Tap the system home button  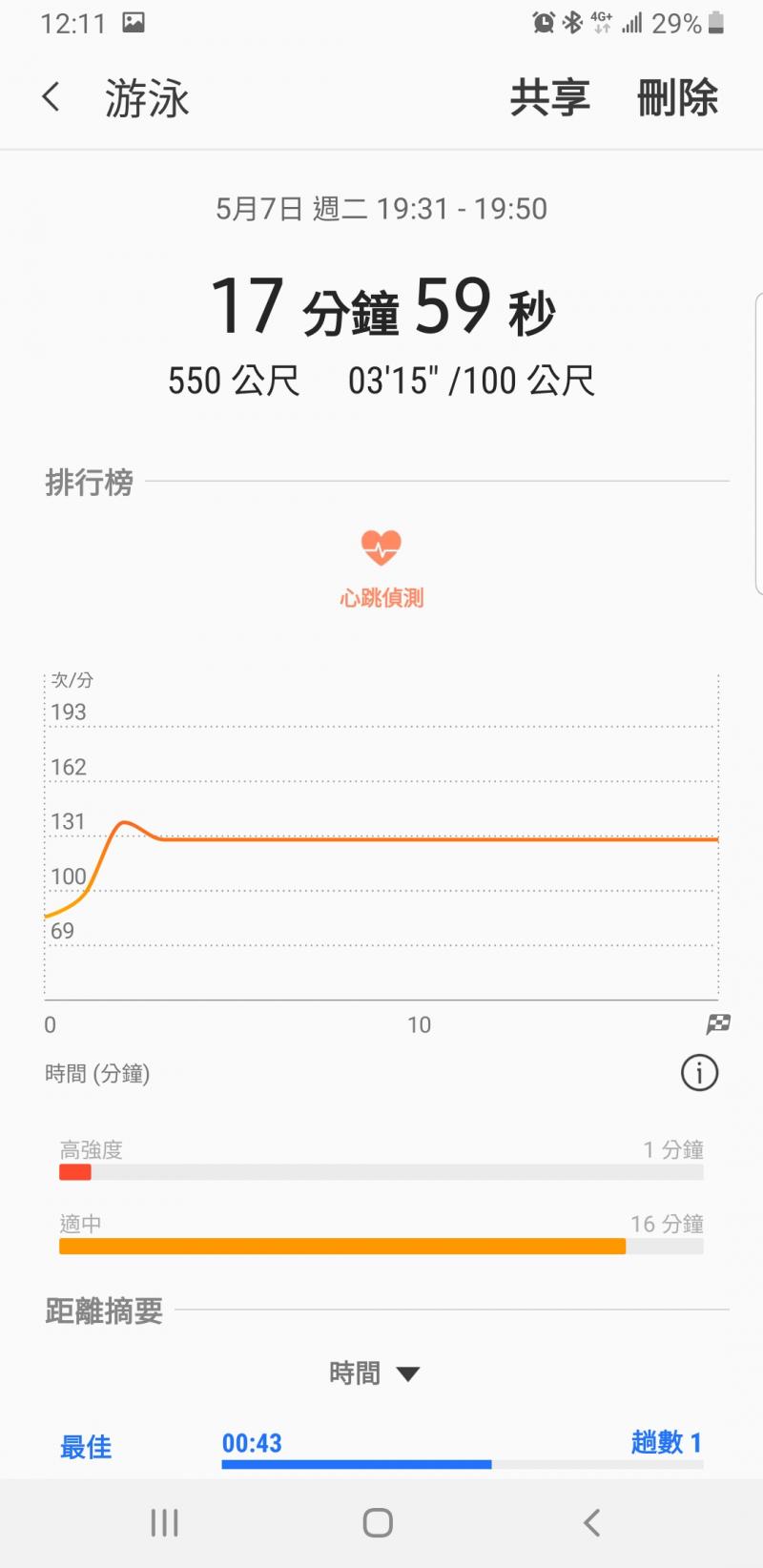click(x=378, y=1523)
